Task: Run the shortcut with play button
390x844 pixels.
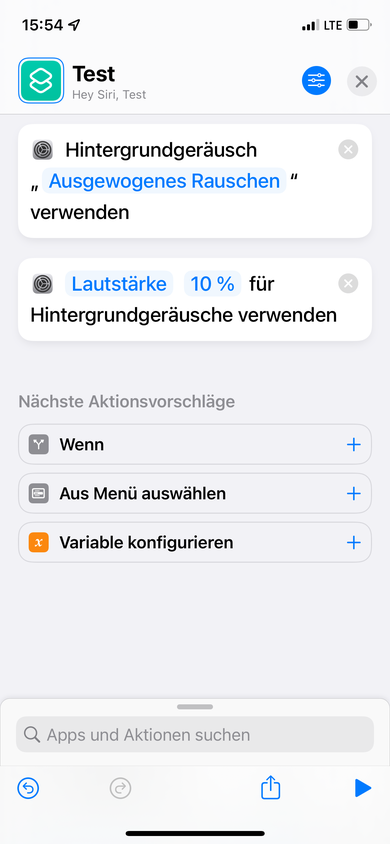Action: click(x=363, y=789)
